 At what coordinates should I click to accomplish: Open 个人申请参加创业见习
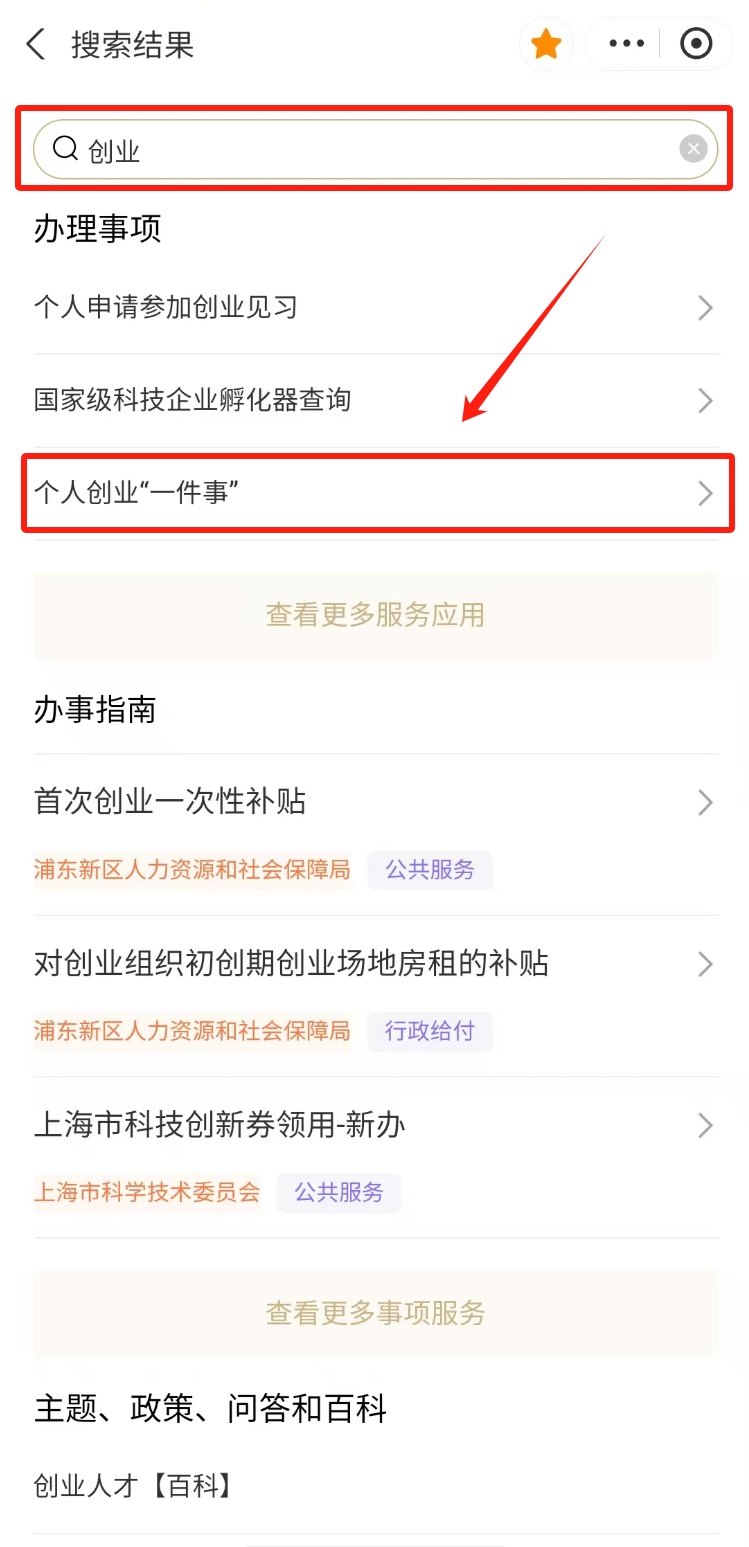(375, 307)
